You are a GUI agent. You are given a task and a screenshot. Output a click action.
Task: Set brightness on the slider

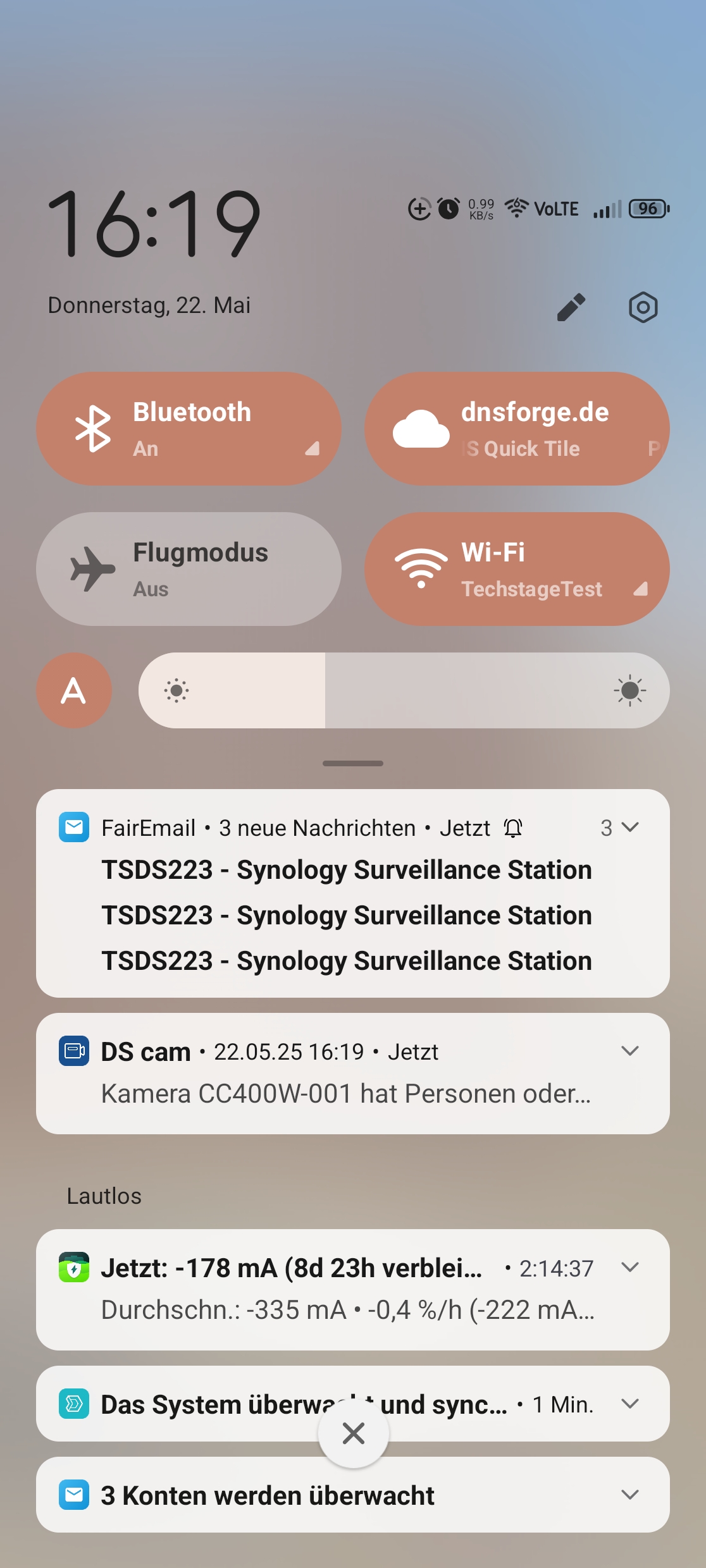[x=404, y=690]
